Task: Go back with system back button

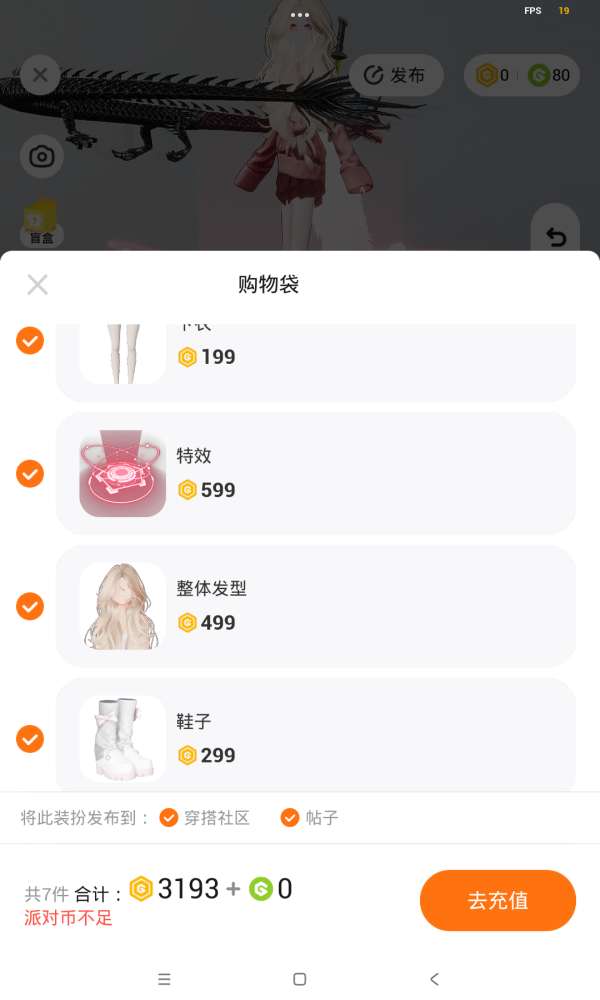Action: 434,979
